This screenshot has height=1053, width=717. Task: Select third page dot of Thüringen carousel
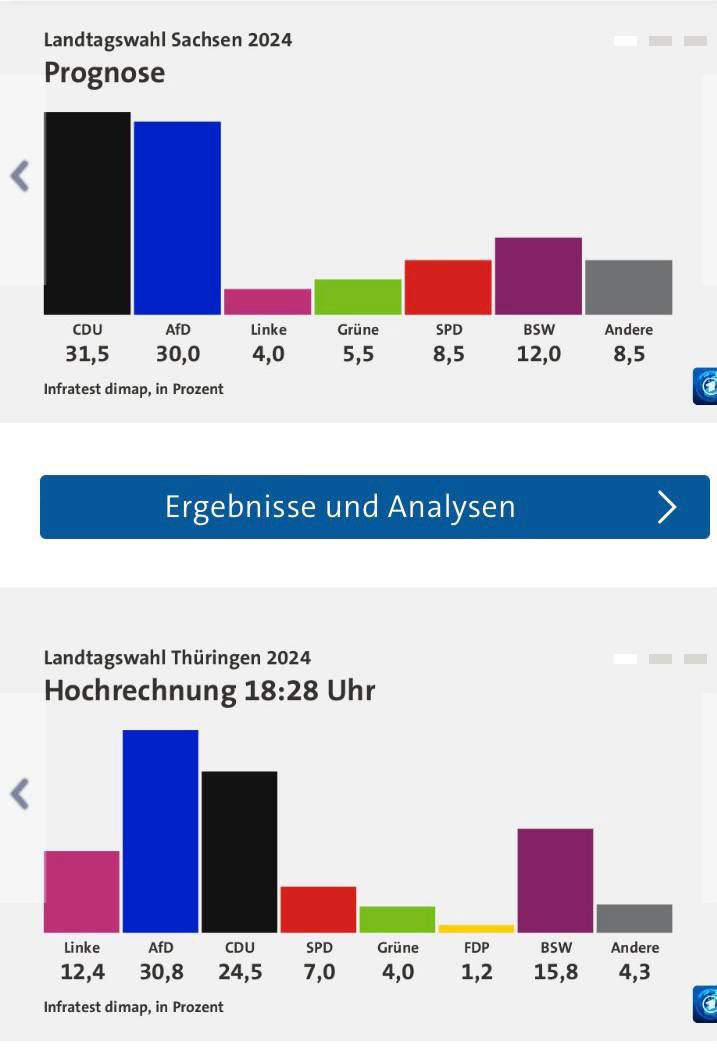[695, 659]
